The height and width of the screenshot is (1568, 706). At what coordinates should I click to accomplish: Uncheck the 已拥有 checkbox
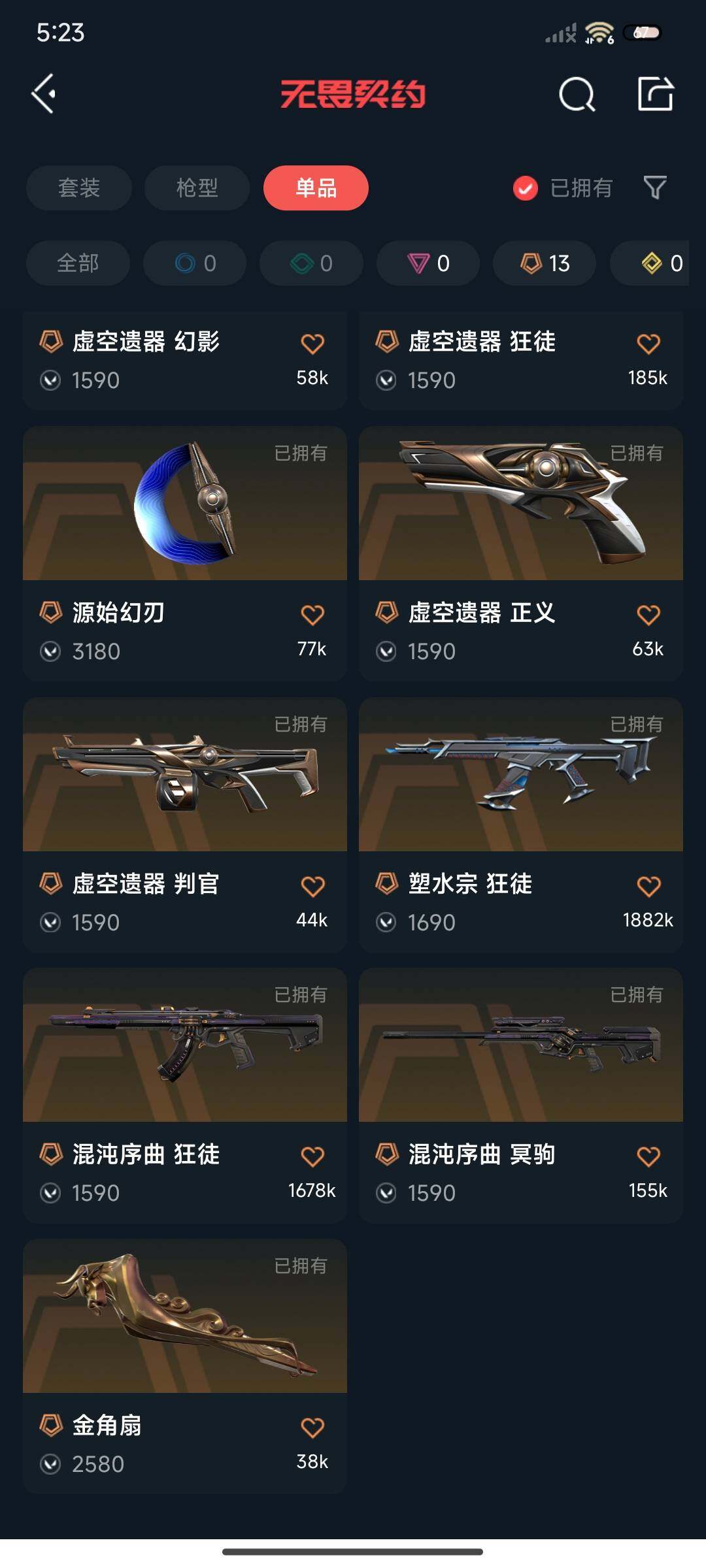coord(526,188)
